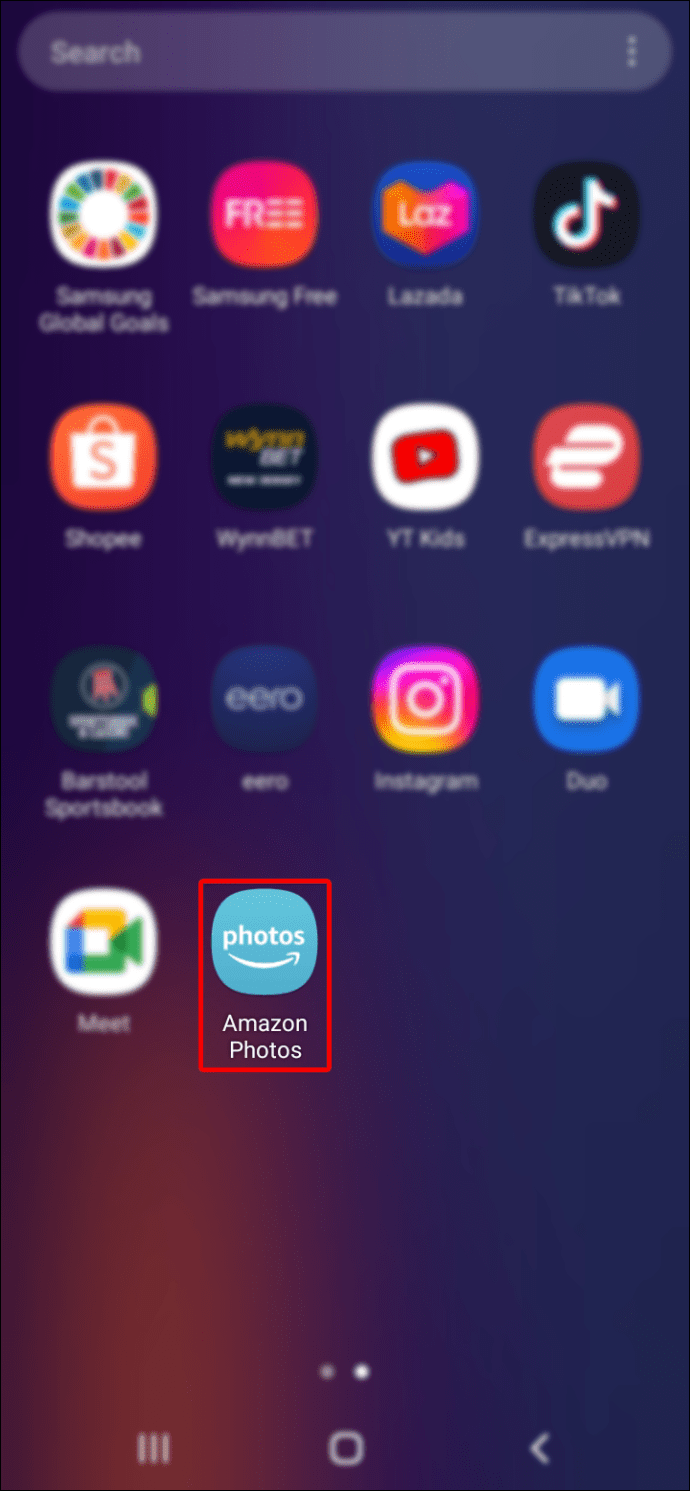Image resolution: width=690 pixels, height=1491 pixels.
Task: Go to the first app drawer page dot
Action: 327,1372
